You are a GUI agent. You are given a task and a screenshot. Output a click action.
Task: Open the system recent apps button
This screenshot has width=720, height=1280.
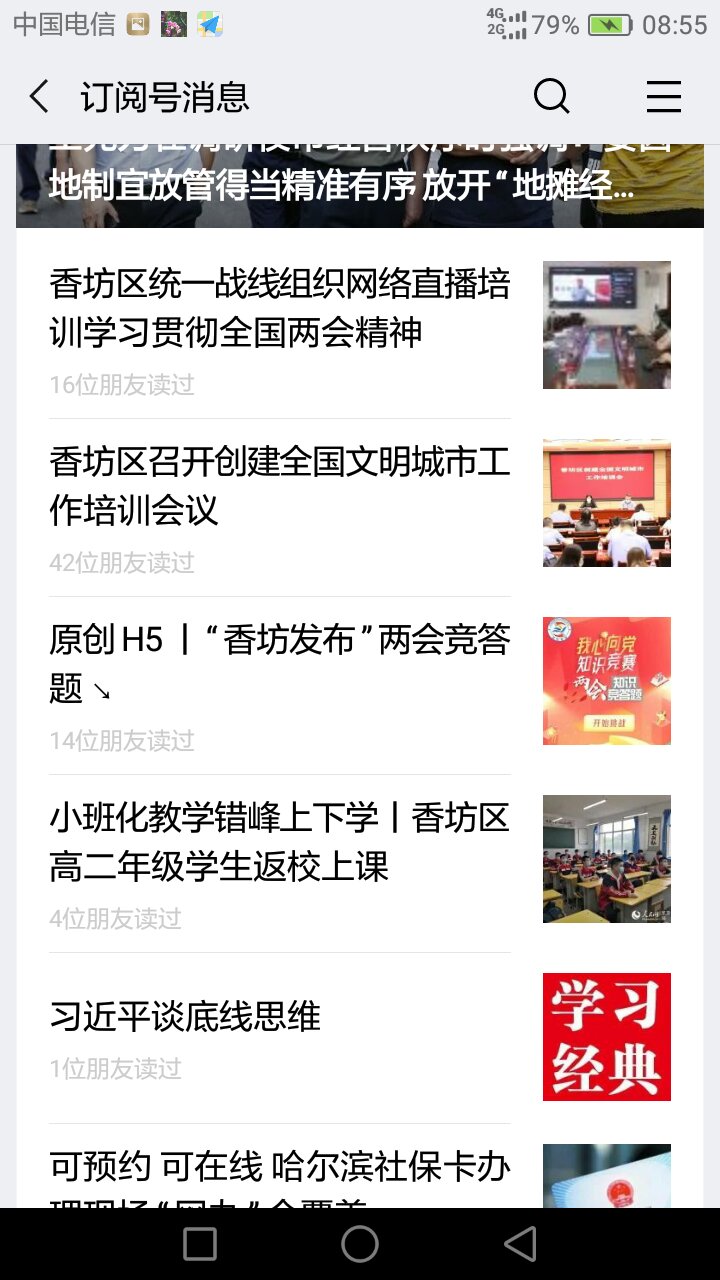200,1244
